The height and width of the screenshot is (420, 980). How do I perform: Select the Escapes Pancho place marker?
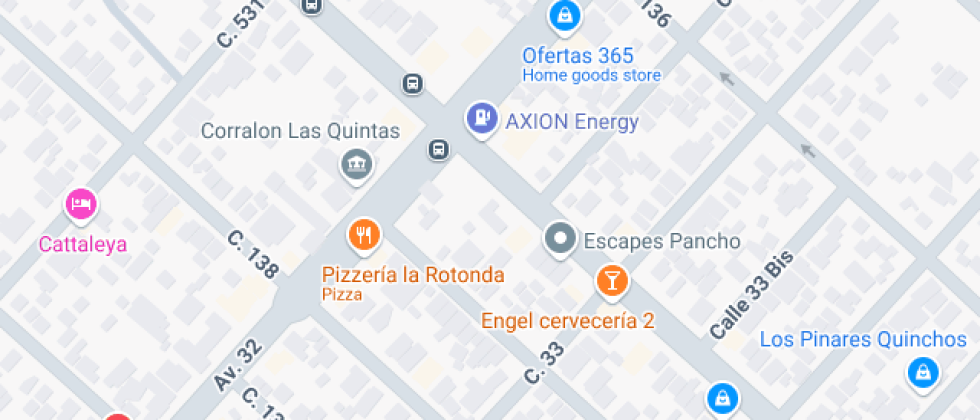561,239
